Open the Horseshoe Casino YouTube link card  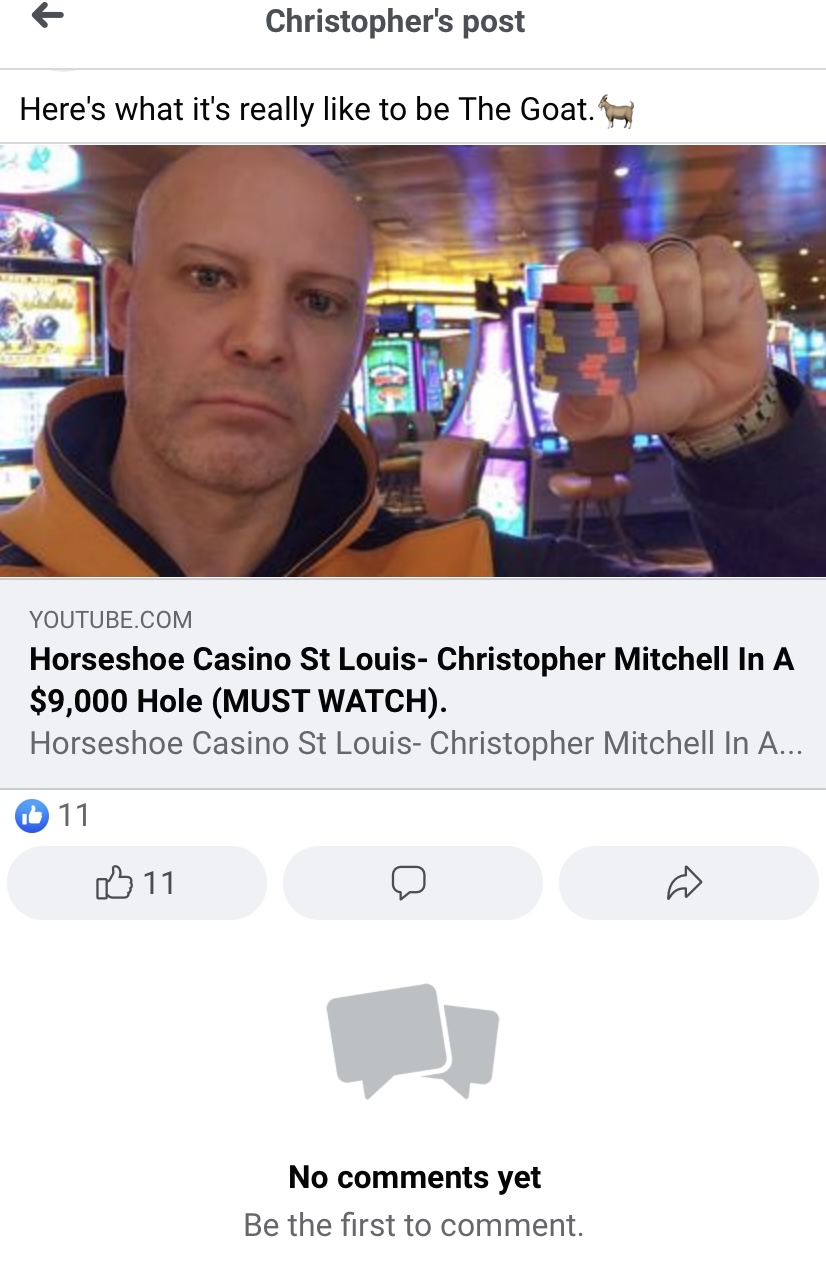tap(412, 680)
